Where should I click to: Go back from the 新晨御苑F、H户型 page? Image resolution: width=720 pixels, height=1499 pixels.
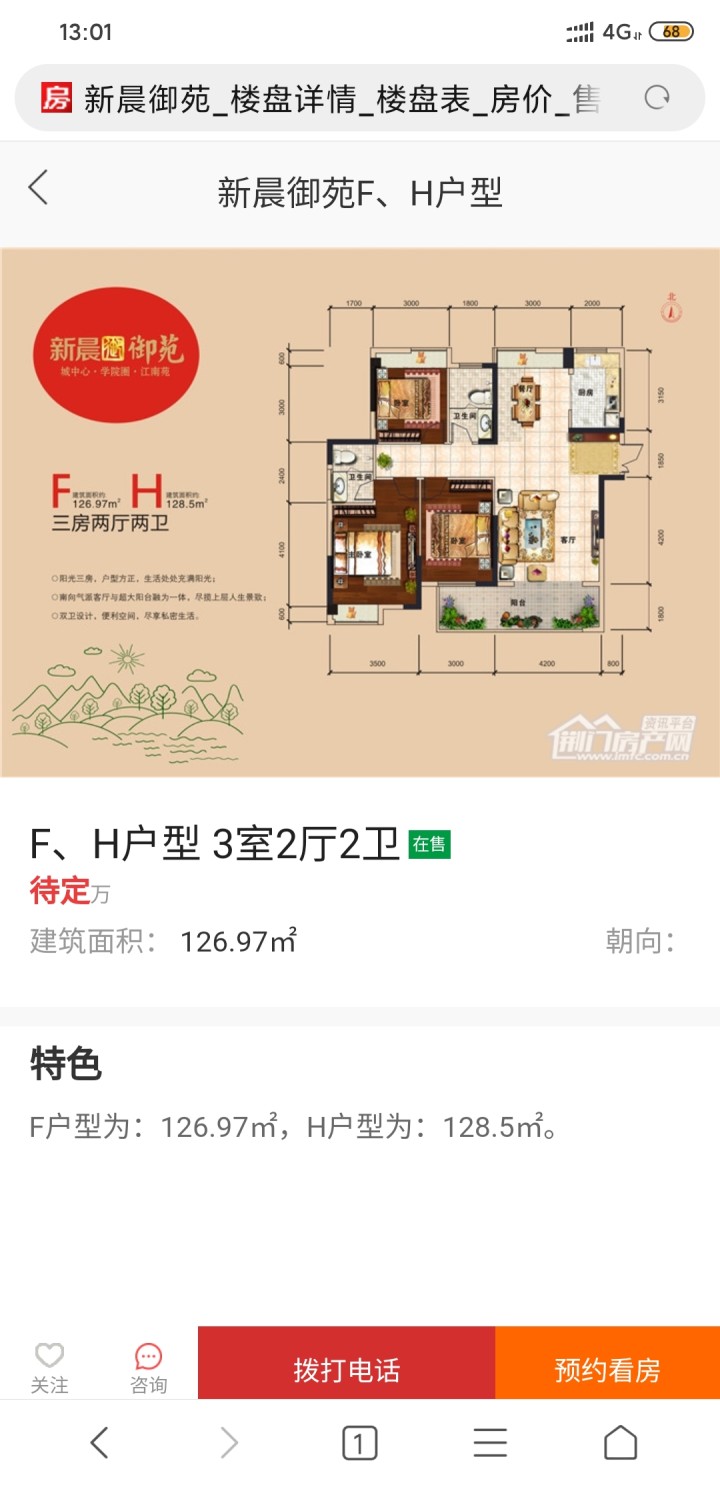[x=38, y=188]
